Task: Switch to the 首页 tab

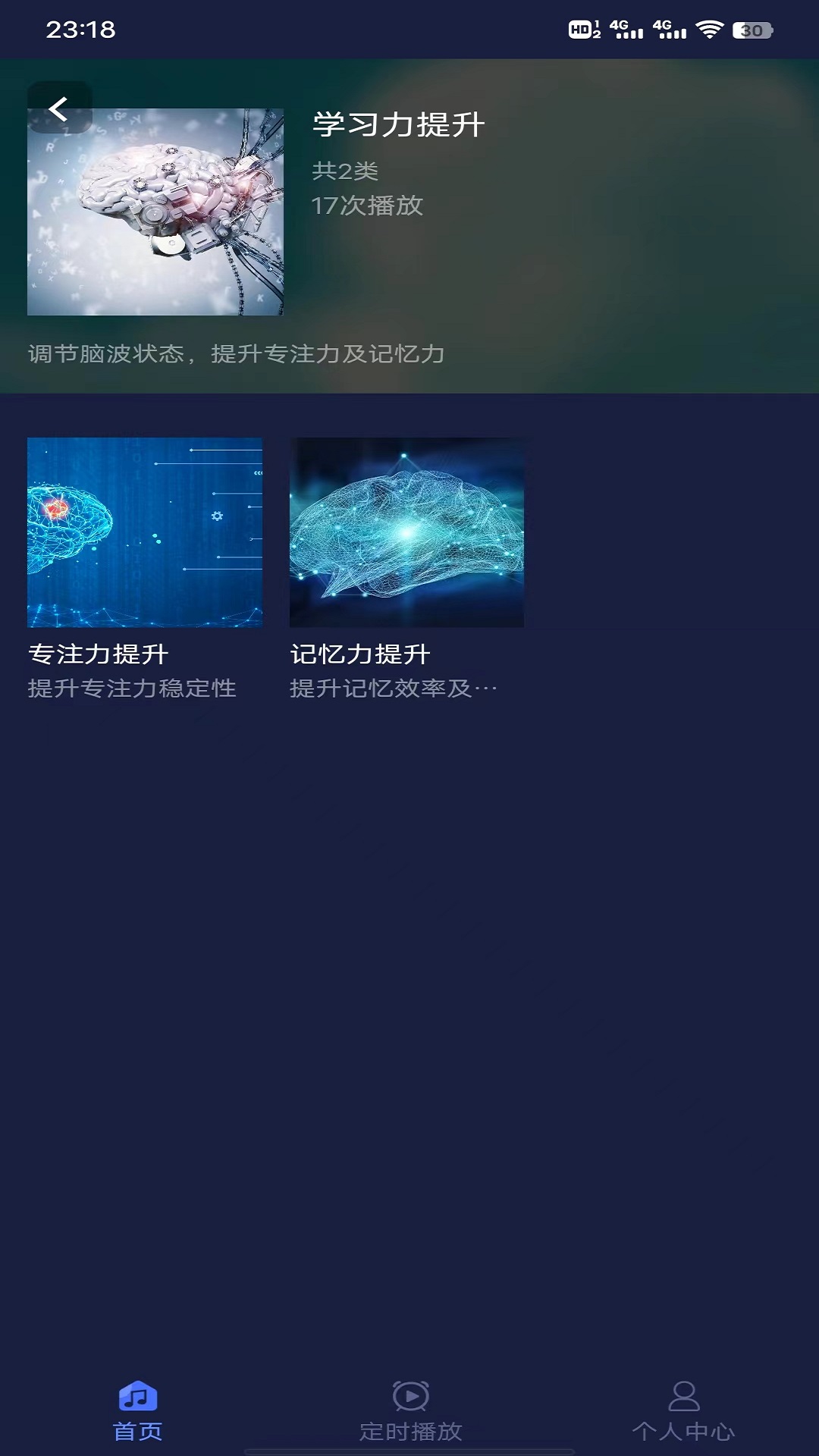Action: click(137, 1410)
